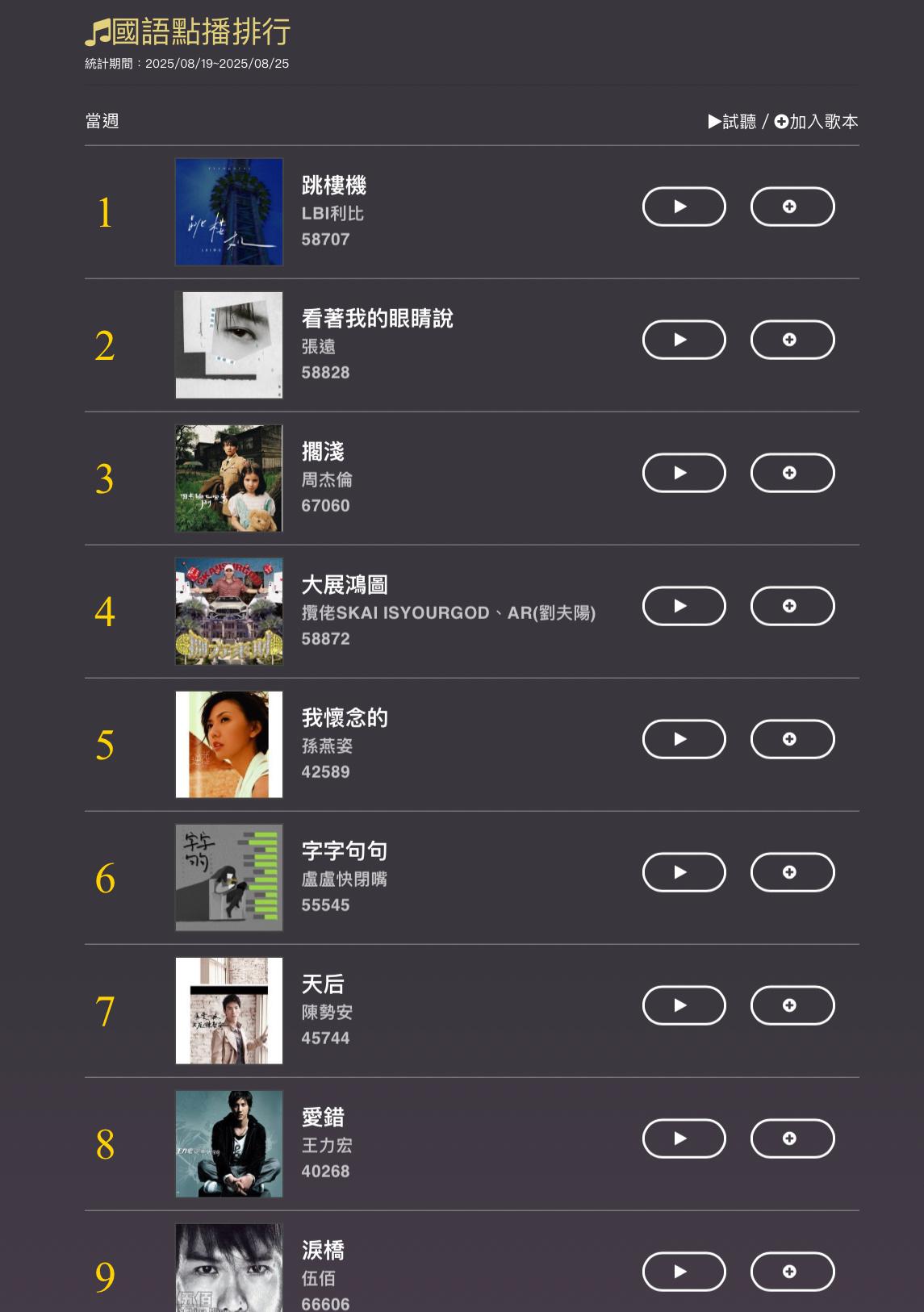Add 我懷念的 to songbook
924x1312 pixels.
(792, 739)
